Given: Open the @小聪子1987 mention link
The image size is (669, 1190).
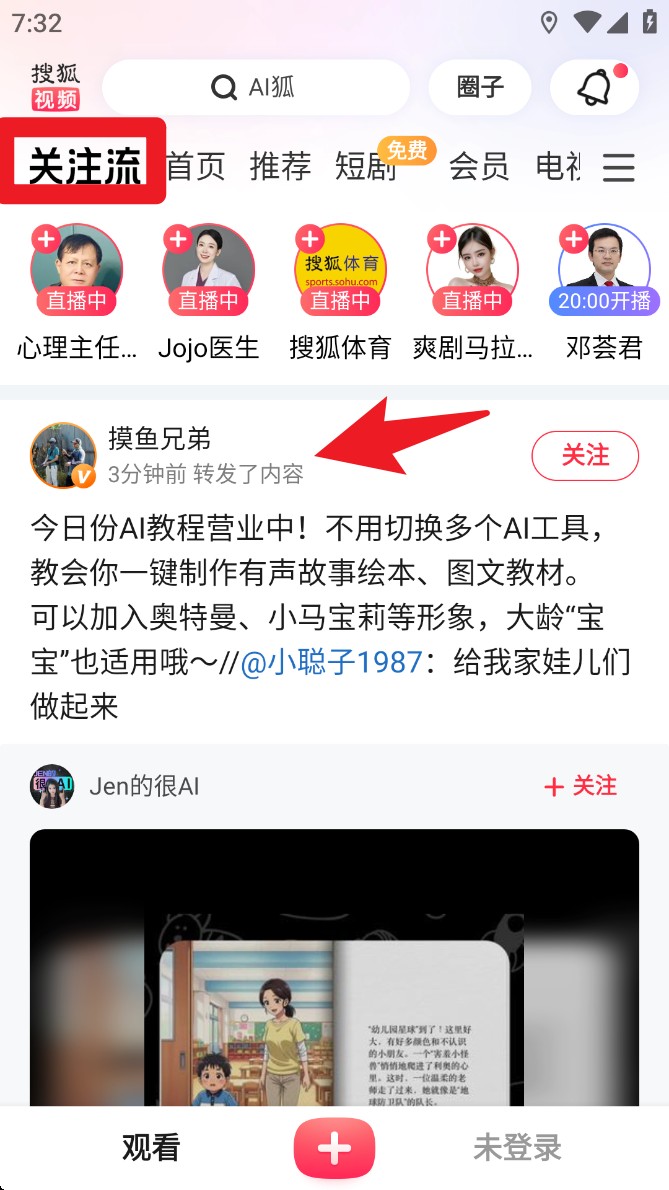Looking at the screenshot, I should pyautogui.click(x=331, y=662).
